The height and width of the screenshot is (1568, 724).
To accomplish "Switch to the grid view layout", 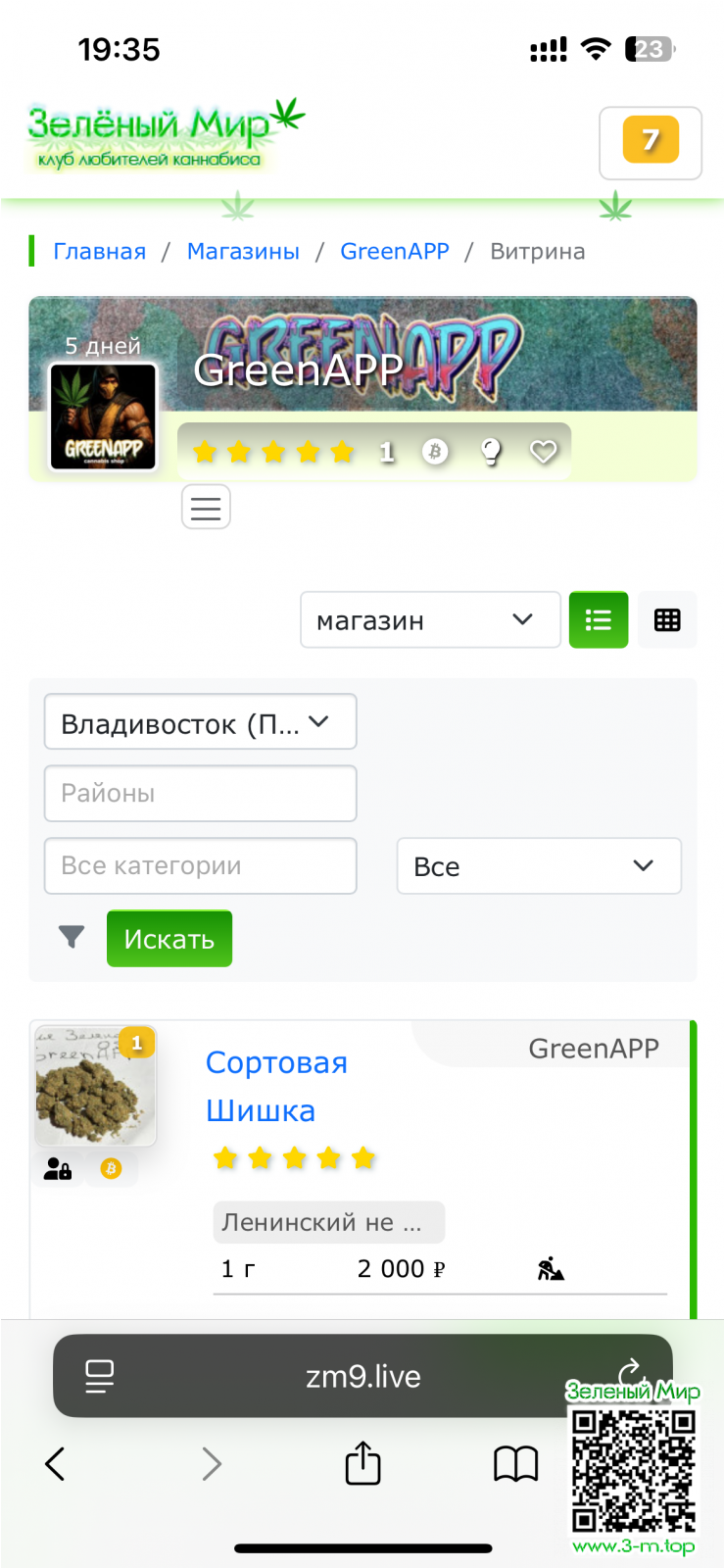I will pyautogui.click(x=667, y=620).
